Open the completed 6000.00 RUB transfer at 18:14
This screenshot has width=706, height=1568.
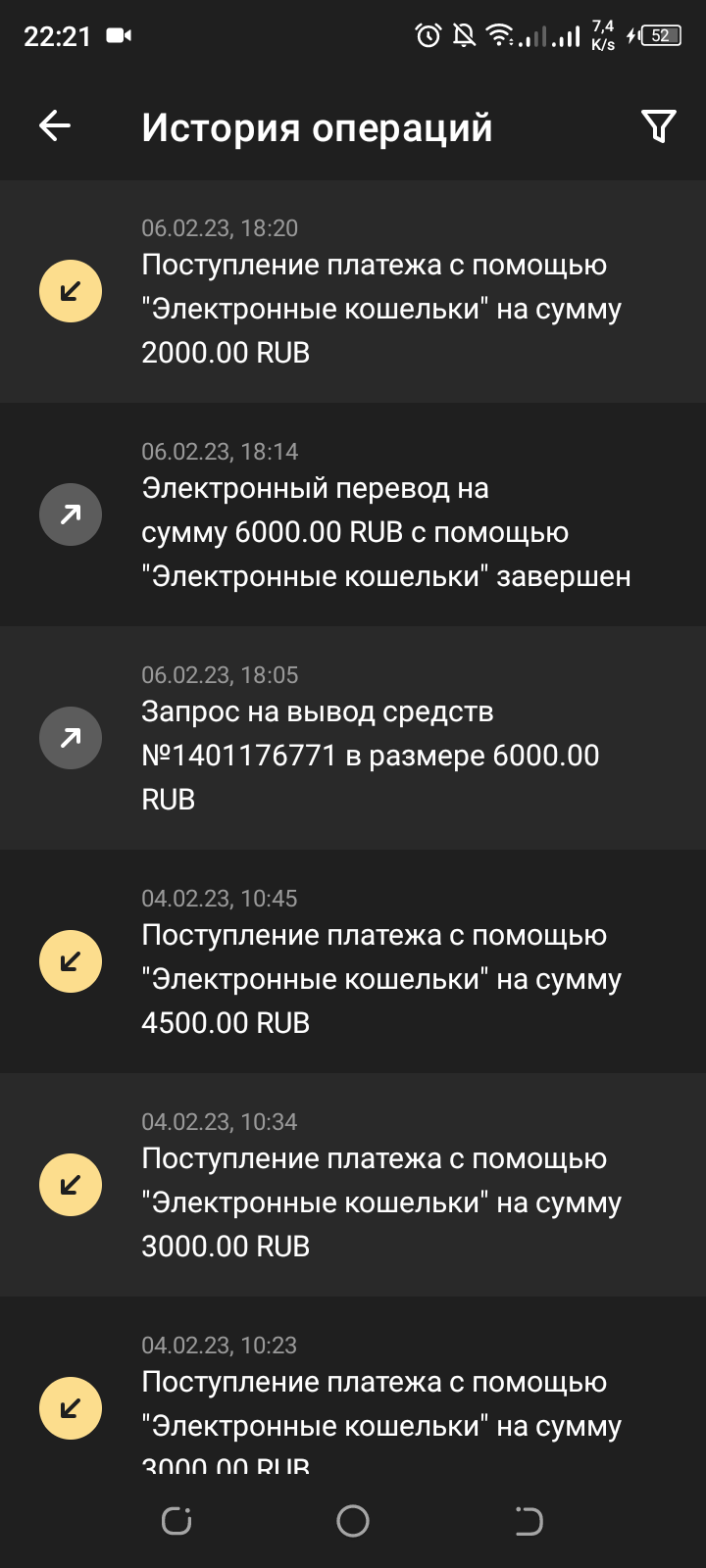tap(353, 514)
